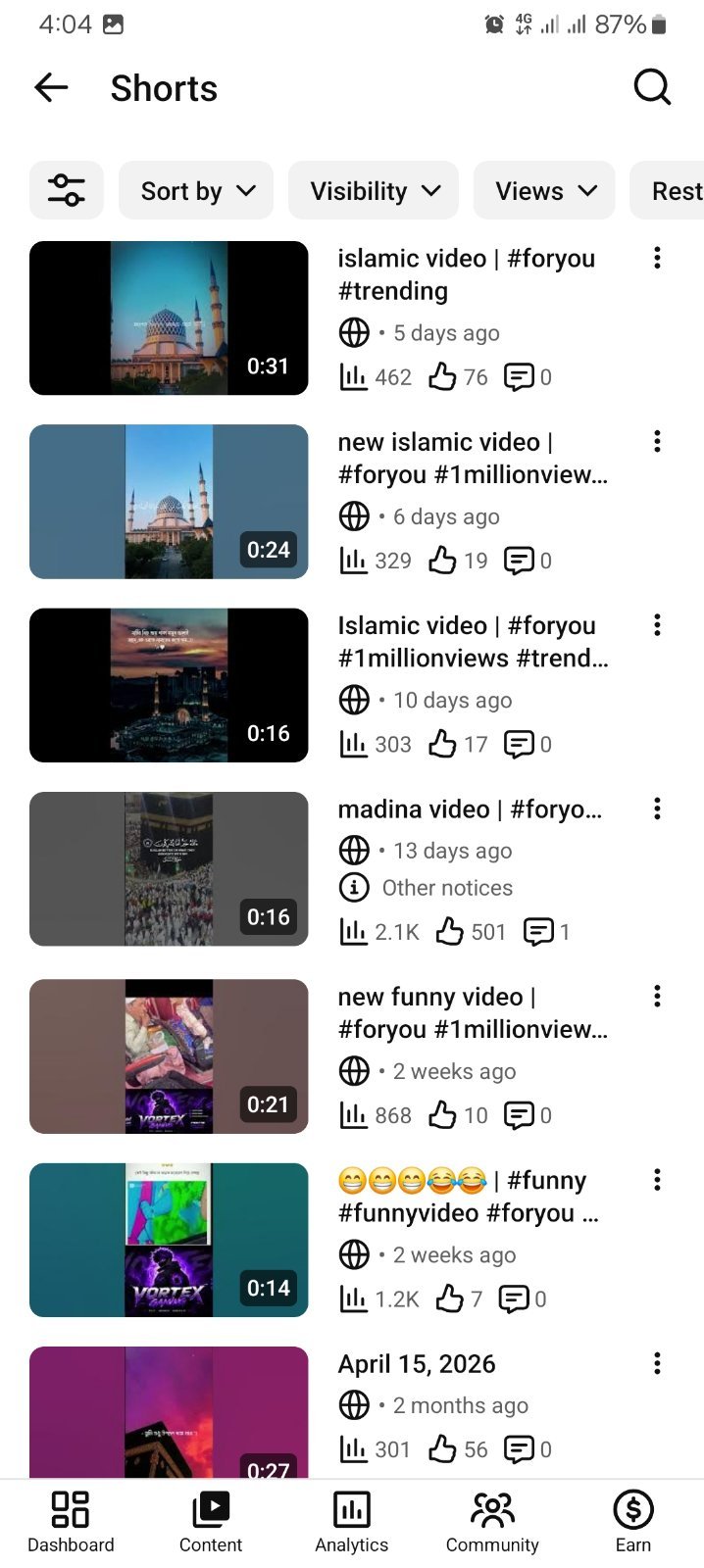Open options for the April 15, 2026 short

(x=657, y=1363)
